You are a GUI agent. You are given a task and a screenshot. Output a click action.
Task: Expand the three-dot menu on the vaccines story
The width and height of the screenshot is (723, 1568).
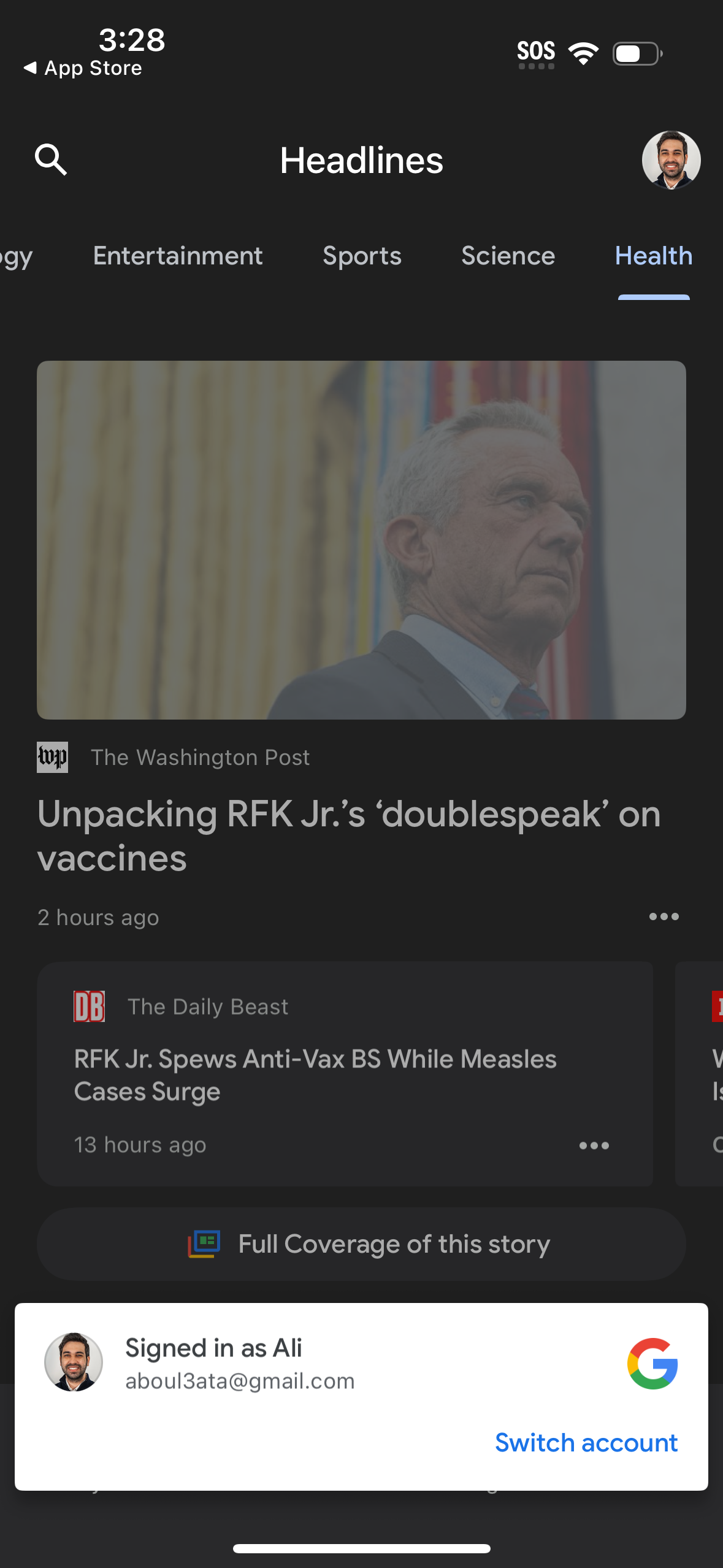664,917
